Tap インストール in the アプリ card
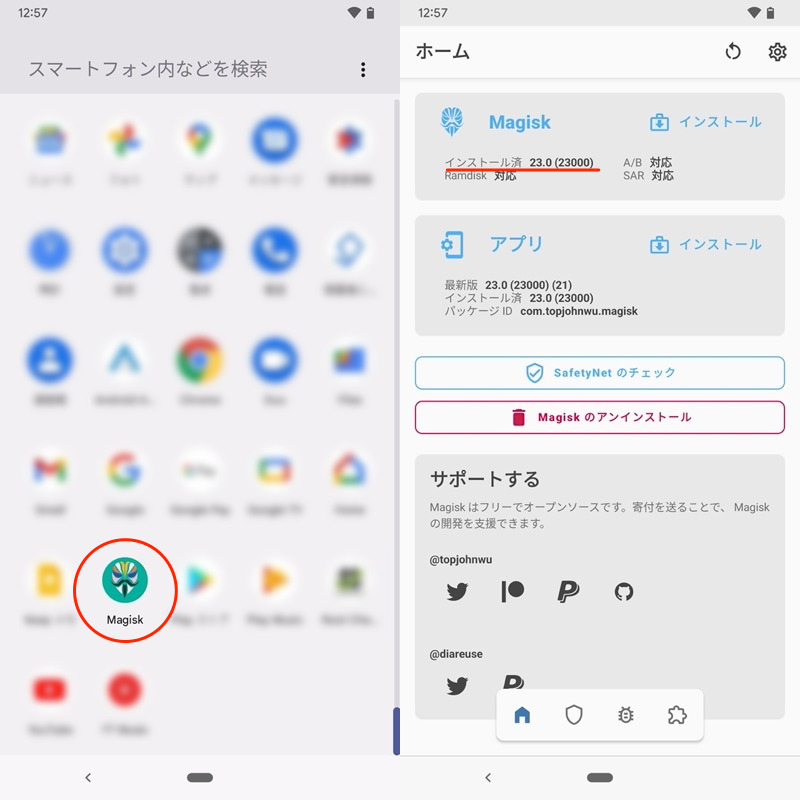The height and width of the screenshot is (800, 800). [706, 244]
